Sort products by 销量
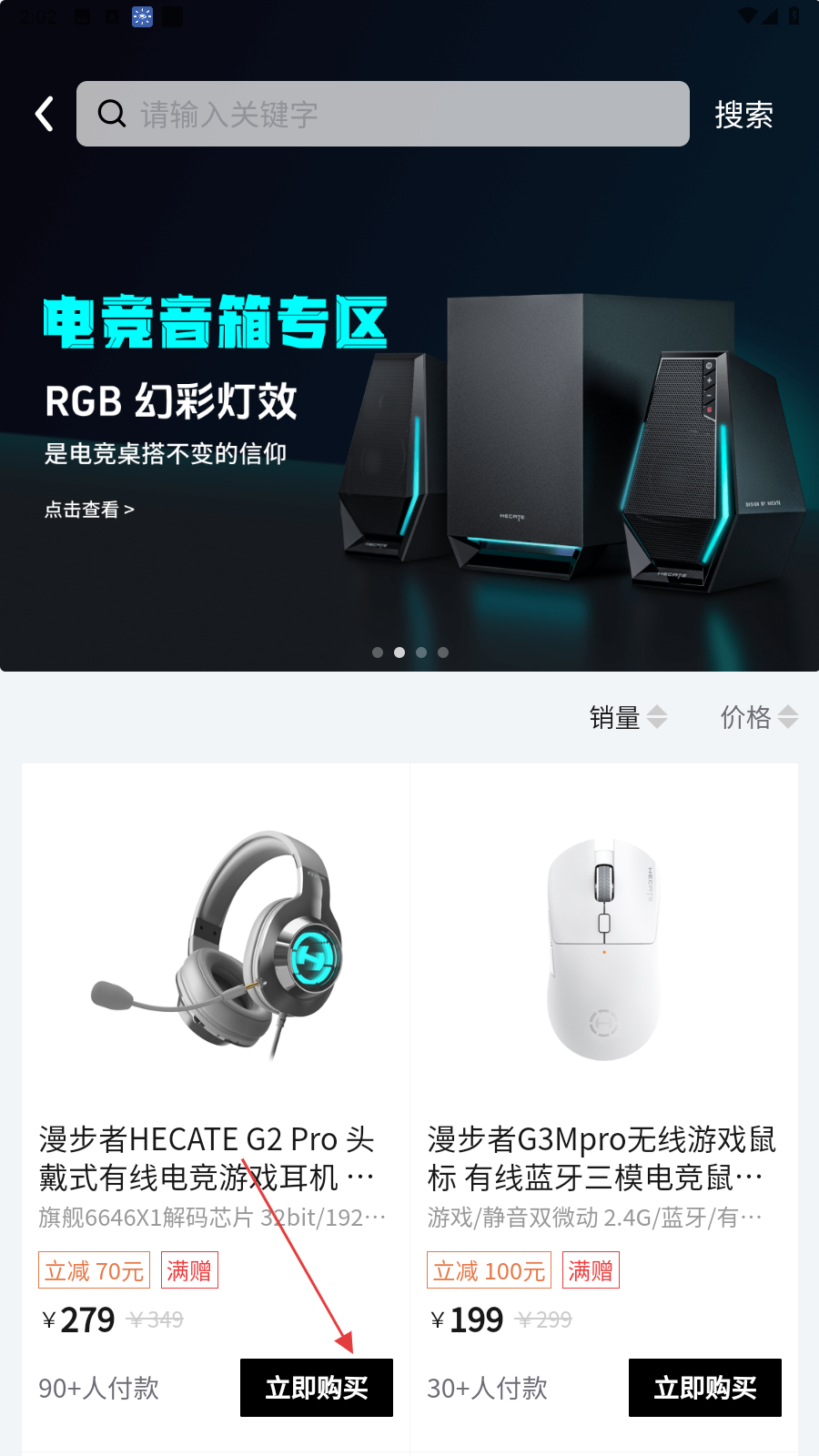 tap(628, 717)
